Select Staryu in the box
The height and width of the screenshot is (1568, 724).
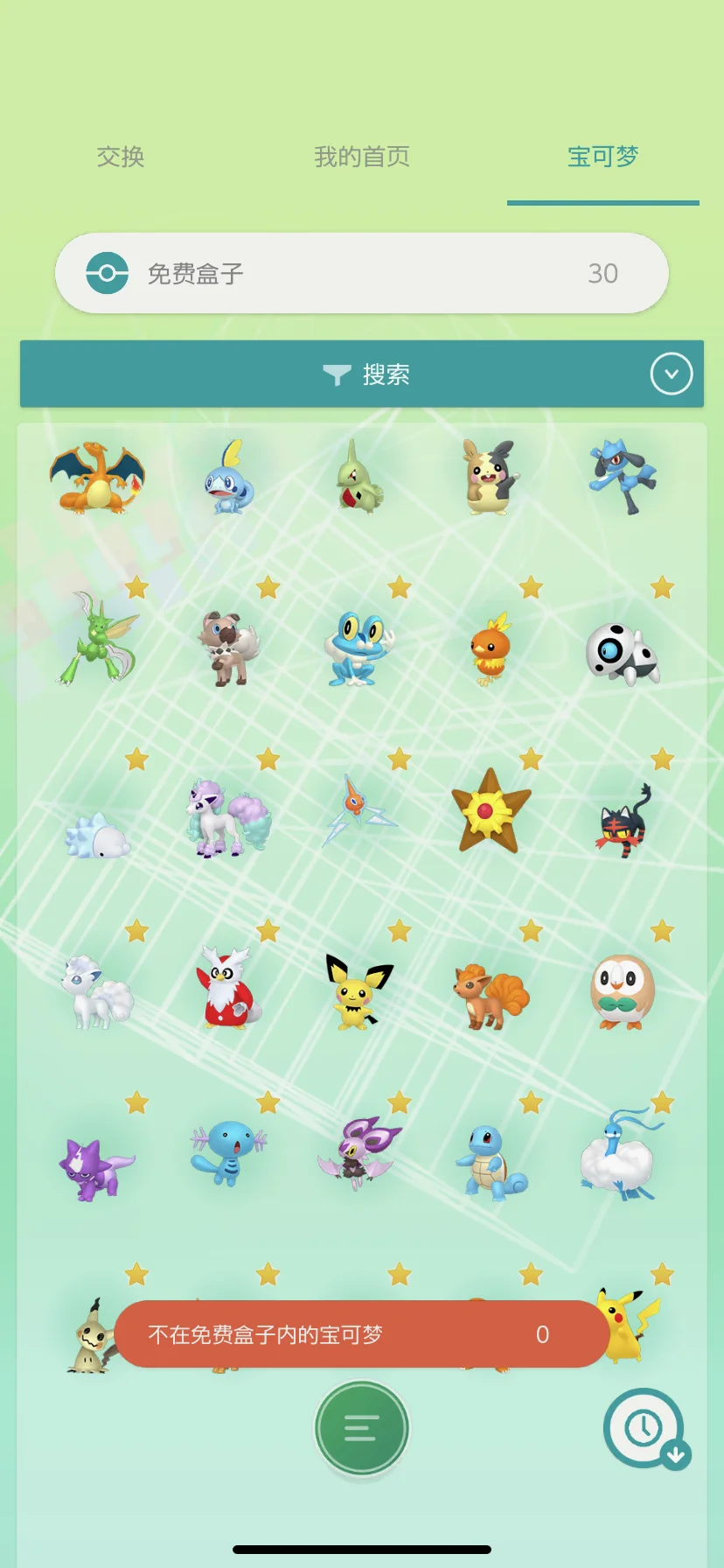pos(490,812)
